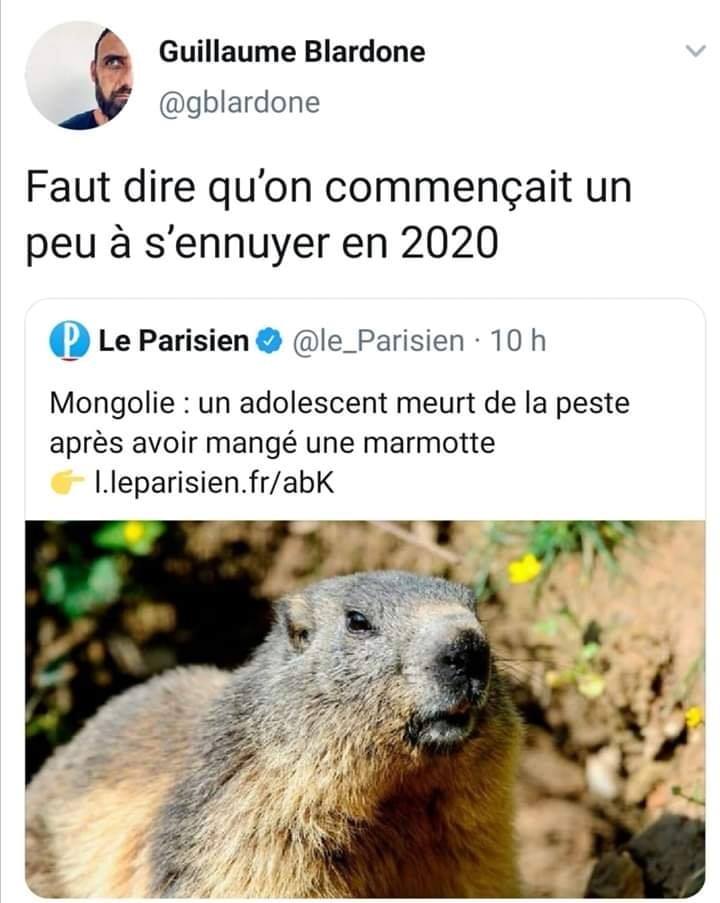The height and width of the screenshot is (903, 720).
Task: Open the tweet options chevron menu
Action: pos(694,50)
